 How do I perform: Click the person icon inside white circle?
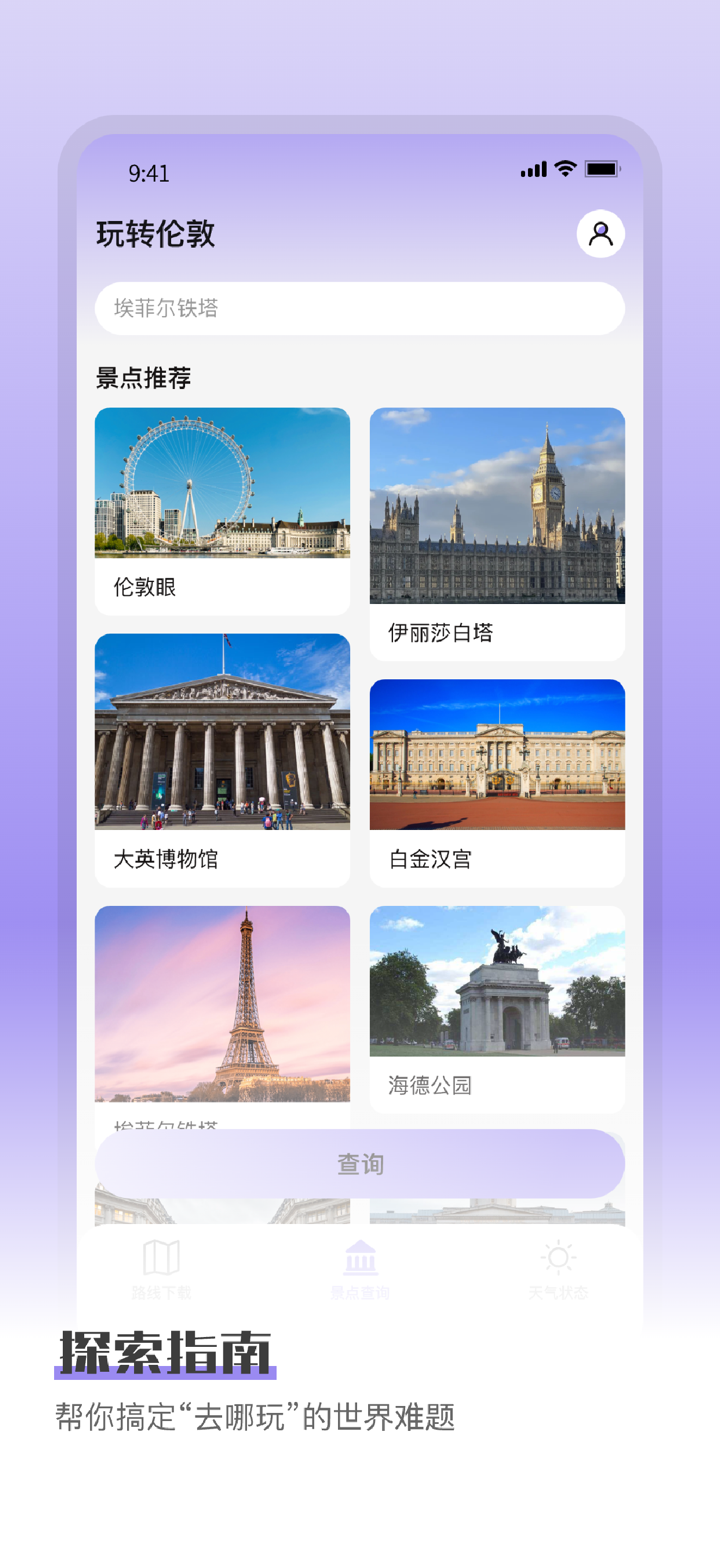(601, 233)
